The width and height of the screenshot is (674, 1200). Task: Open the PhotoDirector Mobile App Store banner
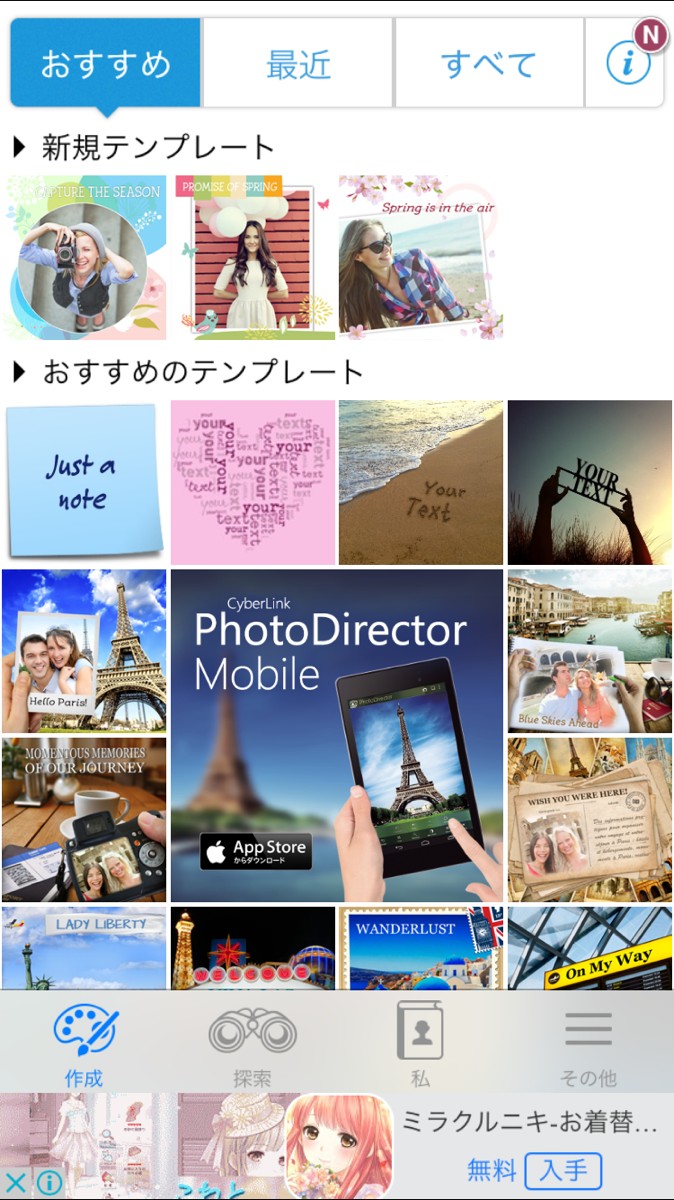pyautogui.click(x=337, y=736)
